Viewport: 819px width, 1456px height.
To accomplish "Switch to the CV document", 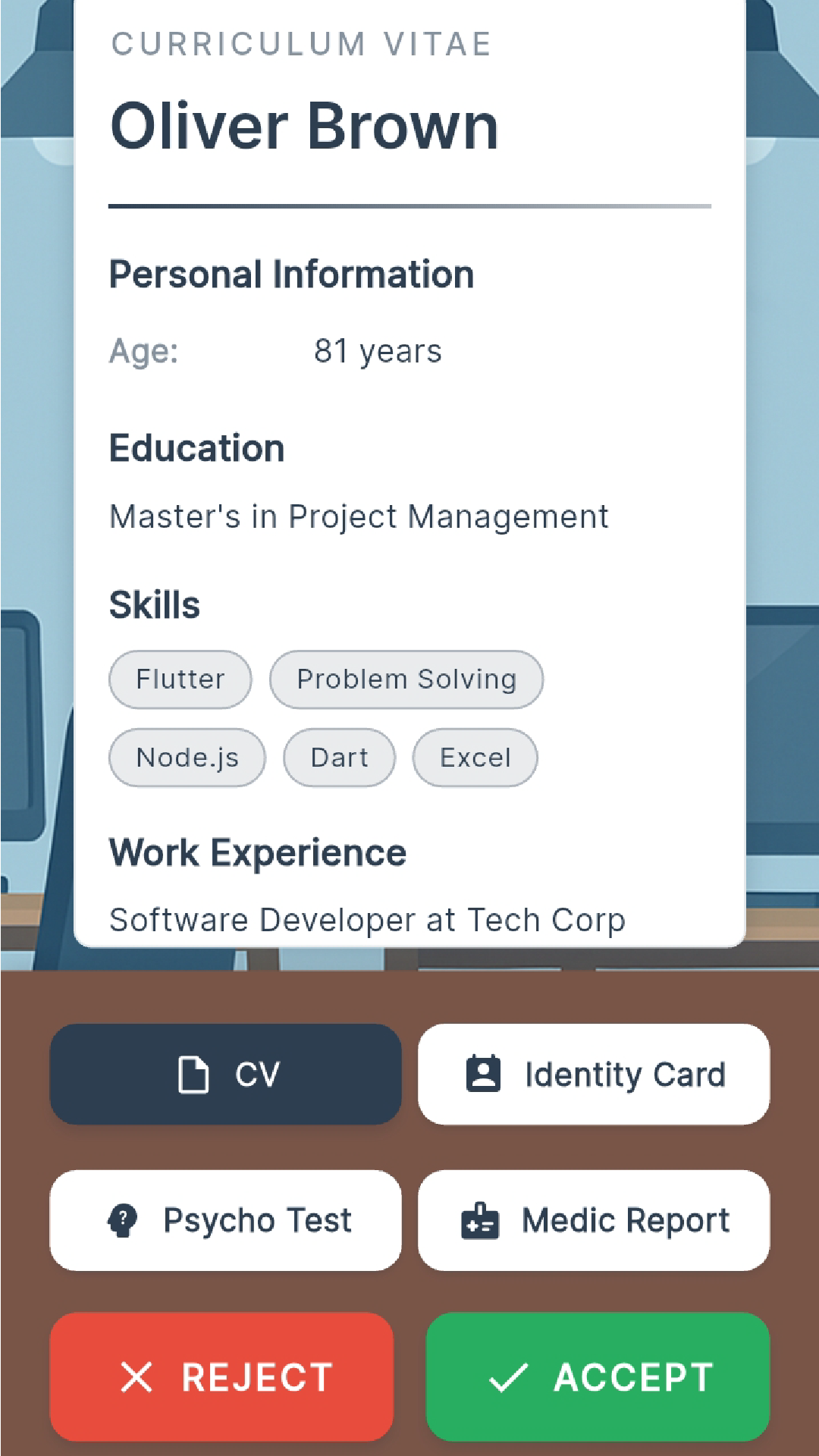I will [225, 1074].
